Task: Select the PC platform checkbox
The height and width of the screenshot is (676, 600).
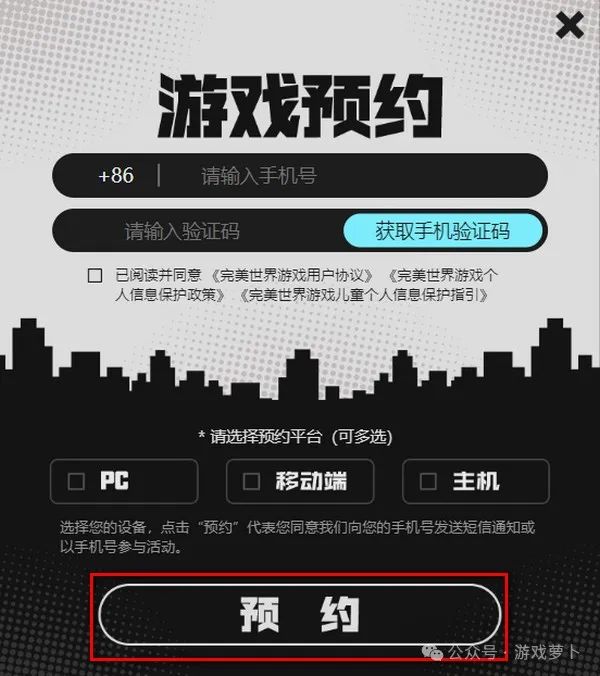Action: click(x=77, y=481)
